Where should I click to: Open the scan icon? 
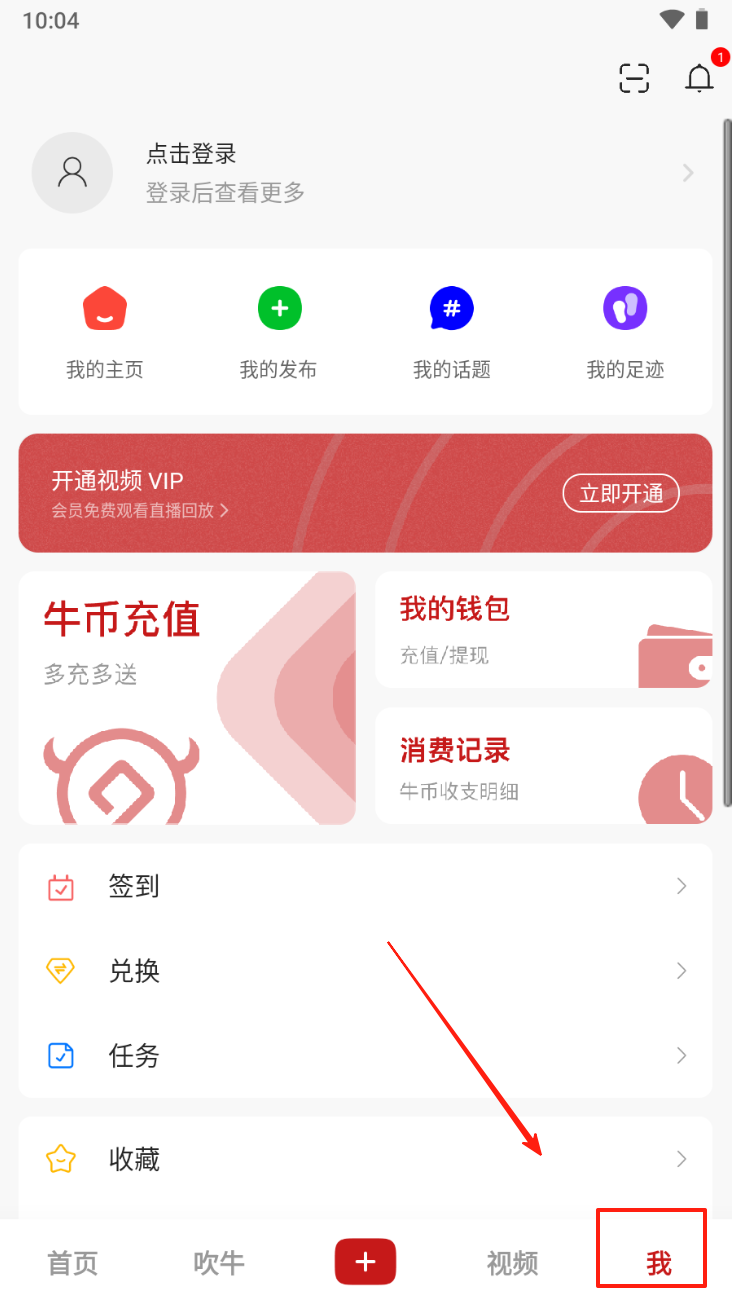pos(634,78)
